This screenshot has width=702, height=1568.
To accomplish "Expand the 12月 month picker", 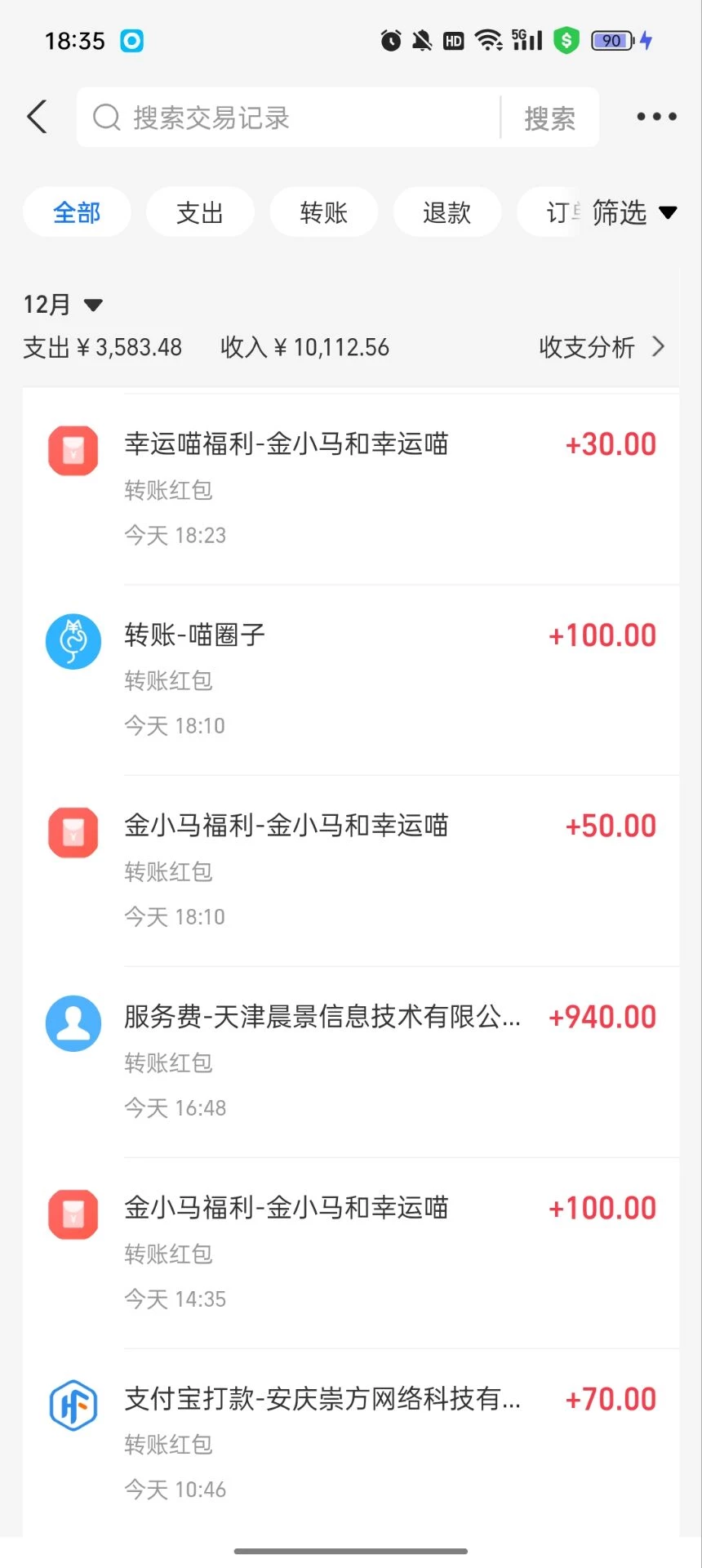I will pos(63,305).
